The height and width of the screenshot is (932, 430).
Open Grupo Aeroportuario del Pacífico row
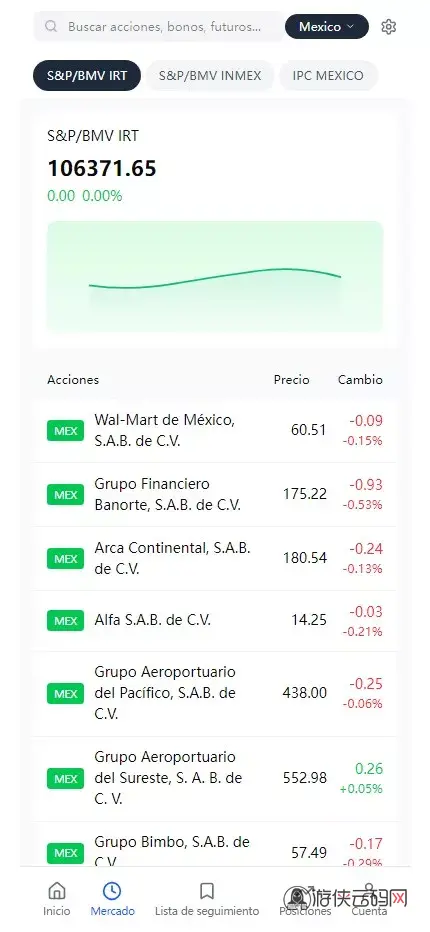click(215, 694)
